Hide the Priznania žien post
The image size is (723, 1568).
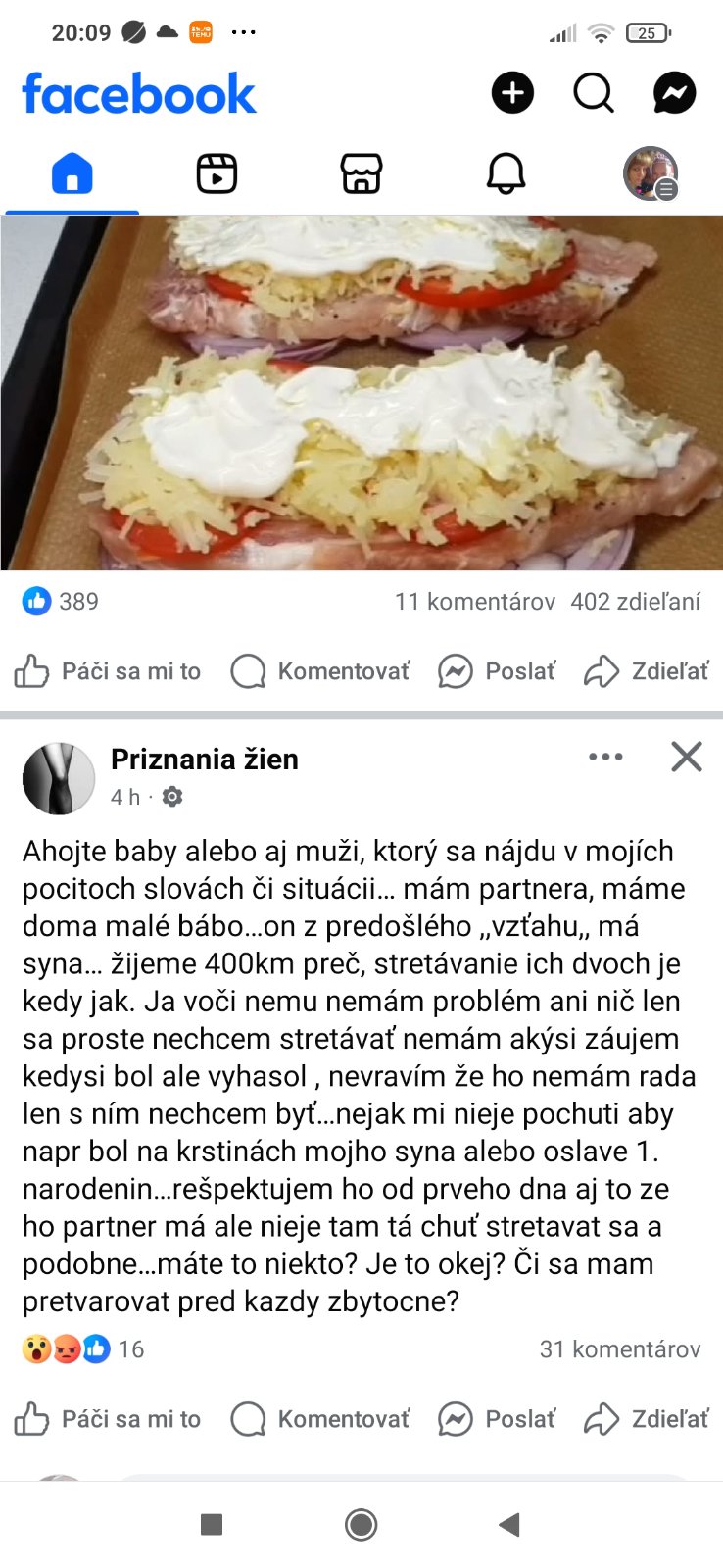coord(687,757)
